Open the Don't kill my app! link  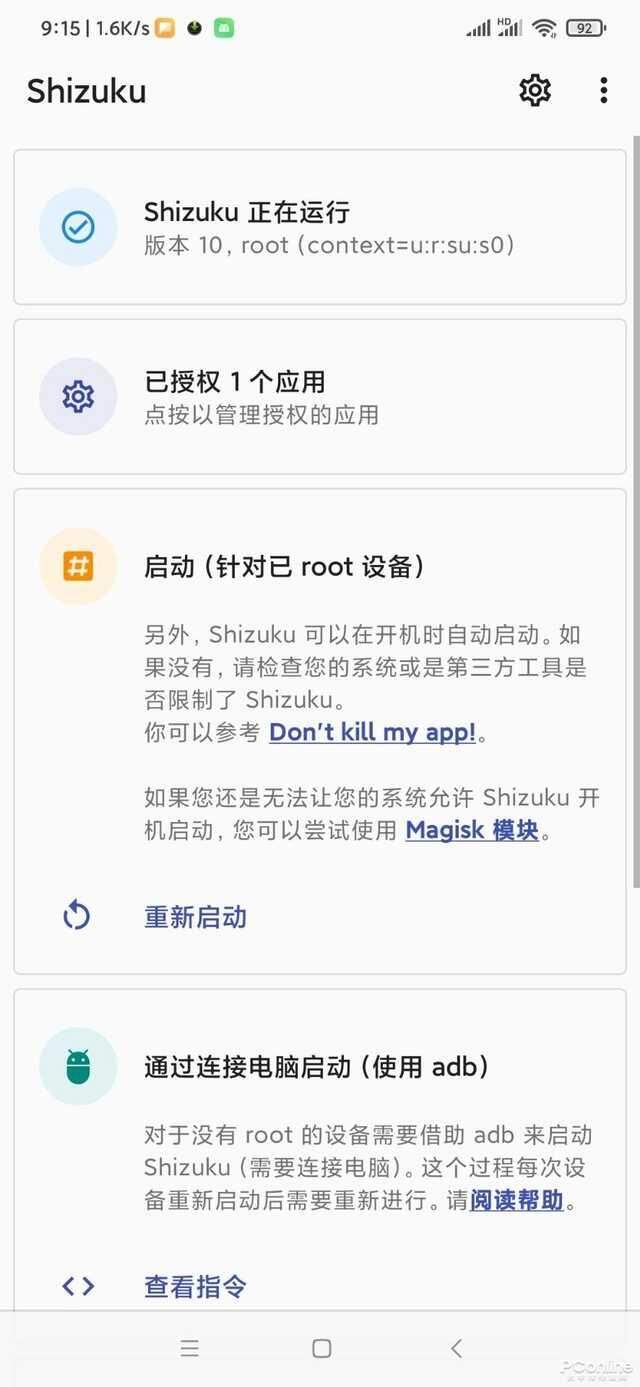pos(372,732)
